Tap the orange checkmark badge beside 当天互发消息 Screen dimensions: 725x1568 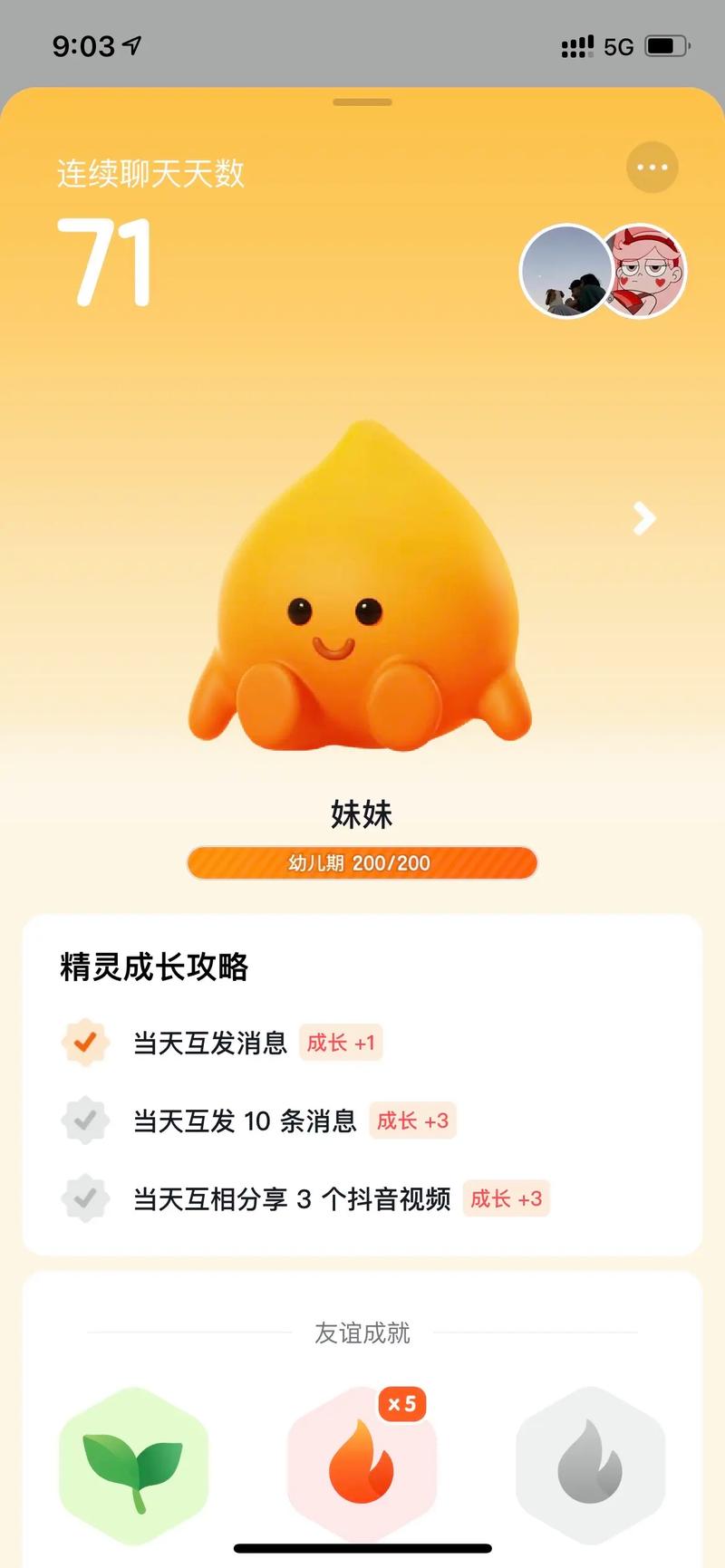click(85, 1043)
